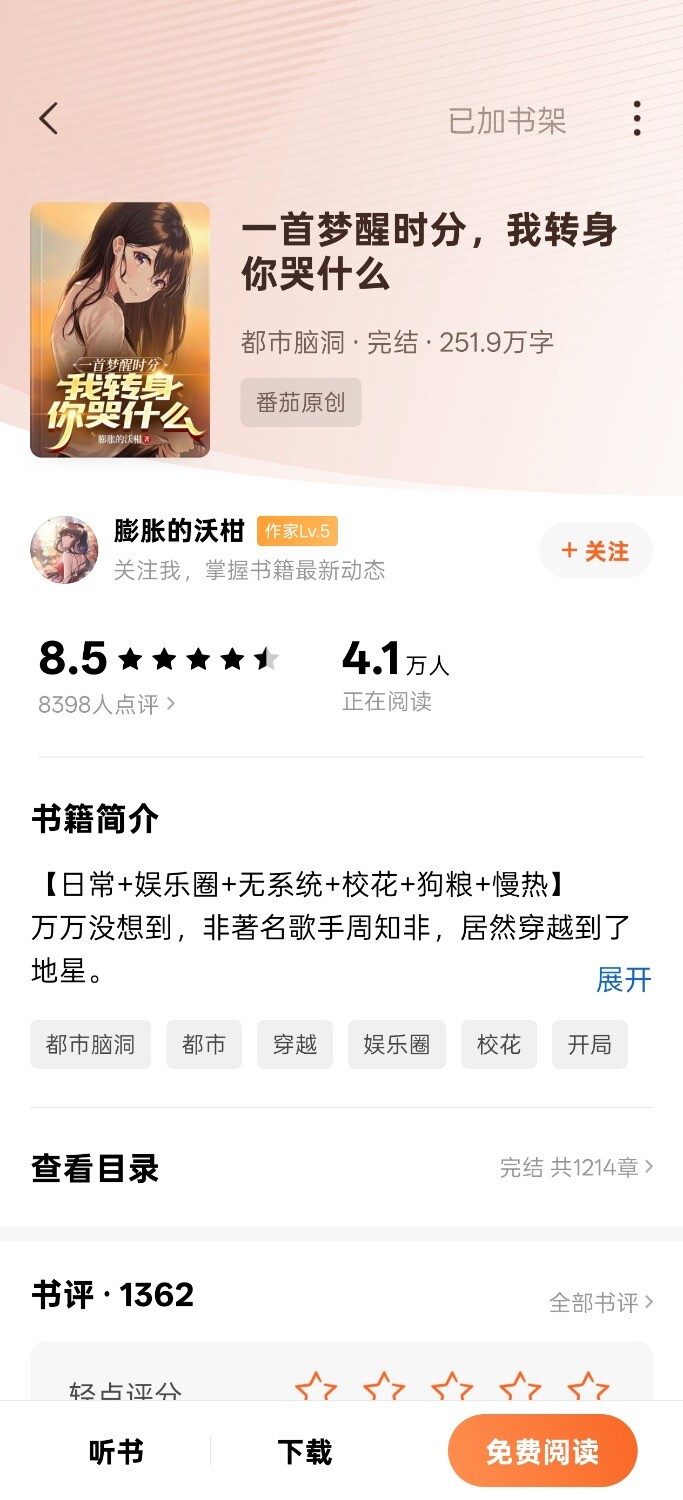The image size is (683, 1500).
Task: Open the book cover image
Action: click(120, 330)
